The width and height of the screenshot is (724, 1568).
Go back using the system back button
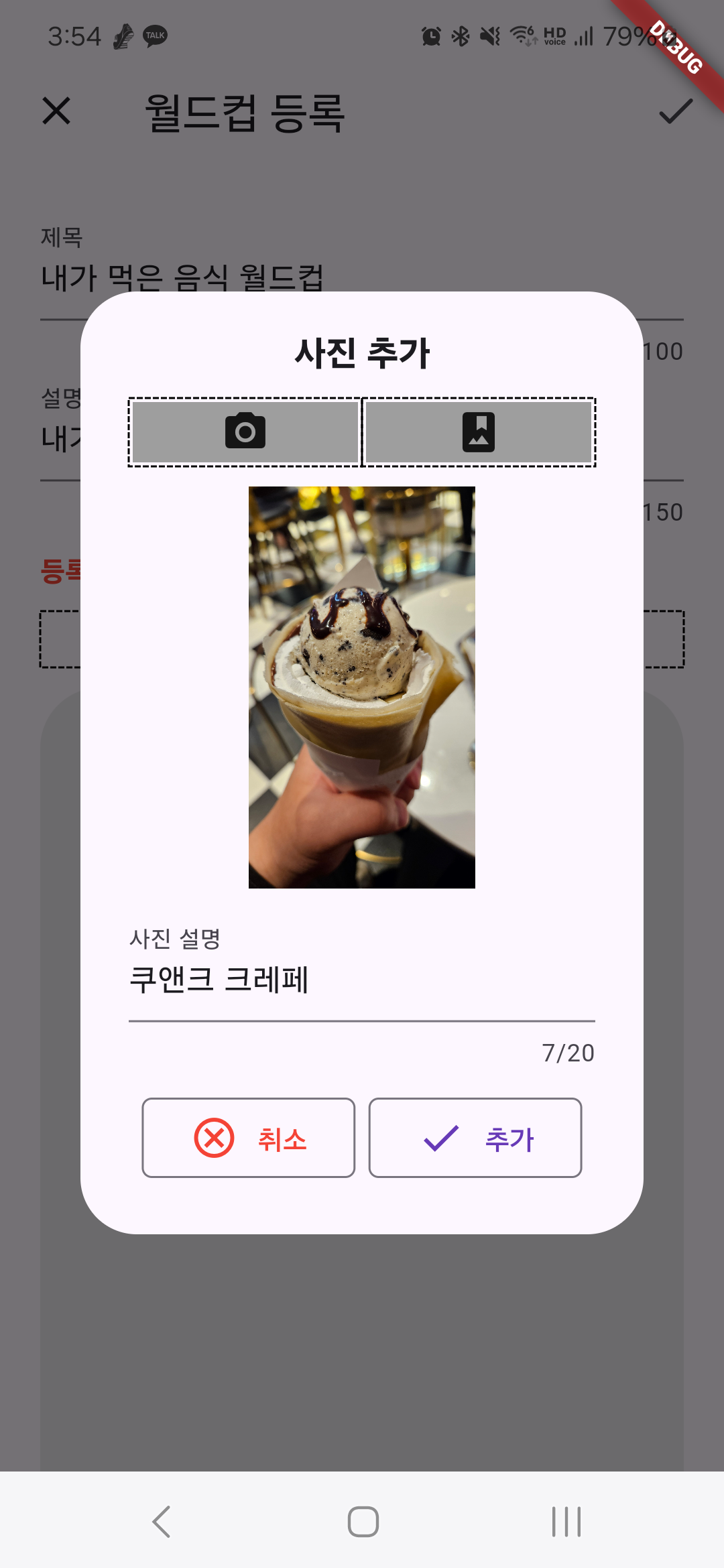point(162,1521)
